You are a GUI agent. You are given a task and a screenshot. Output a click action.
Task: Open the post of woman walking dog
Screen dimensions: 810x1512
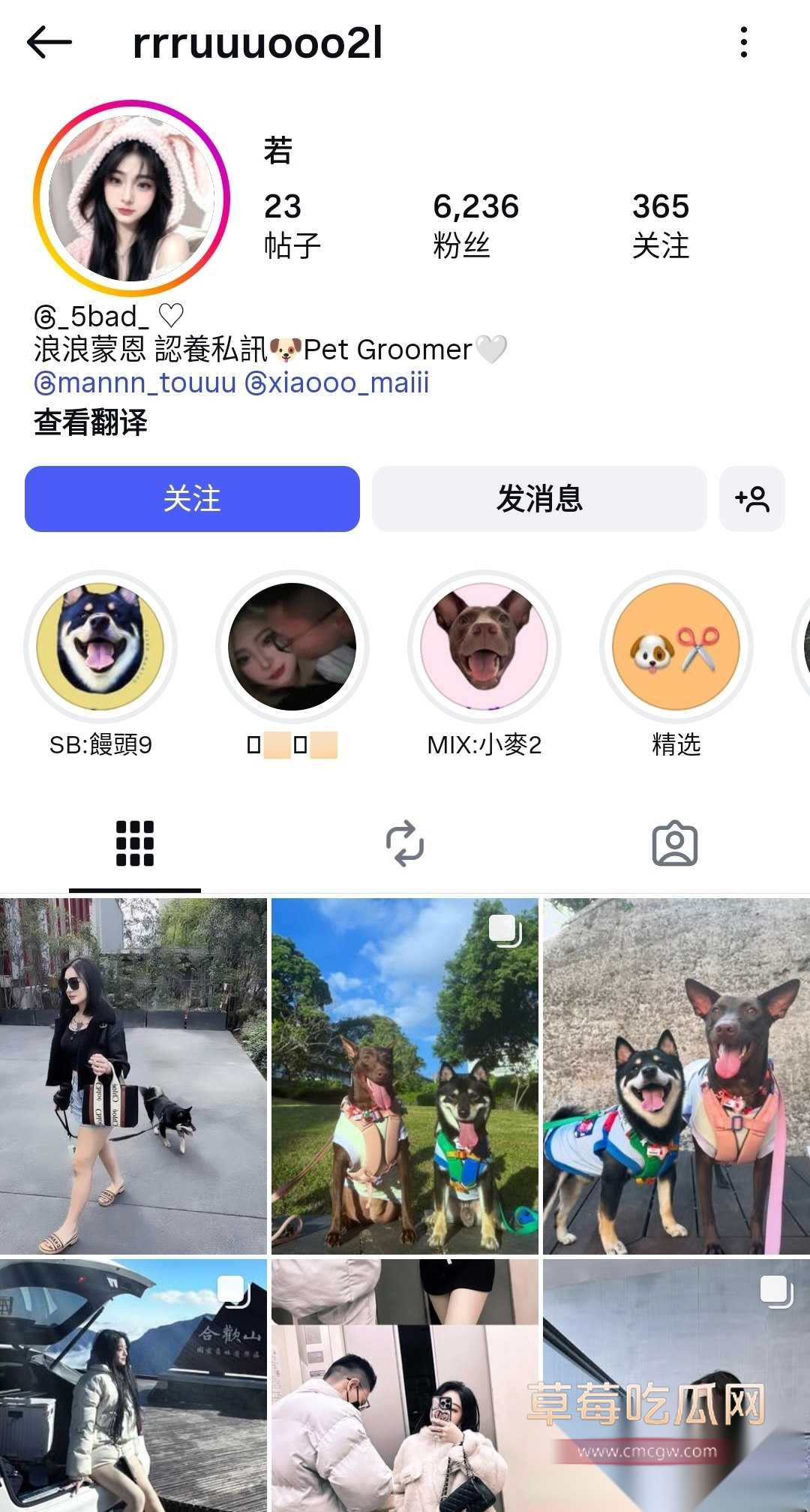[133, 1076]
